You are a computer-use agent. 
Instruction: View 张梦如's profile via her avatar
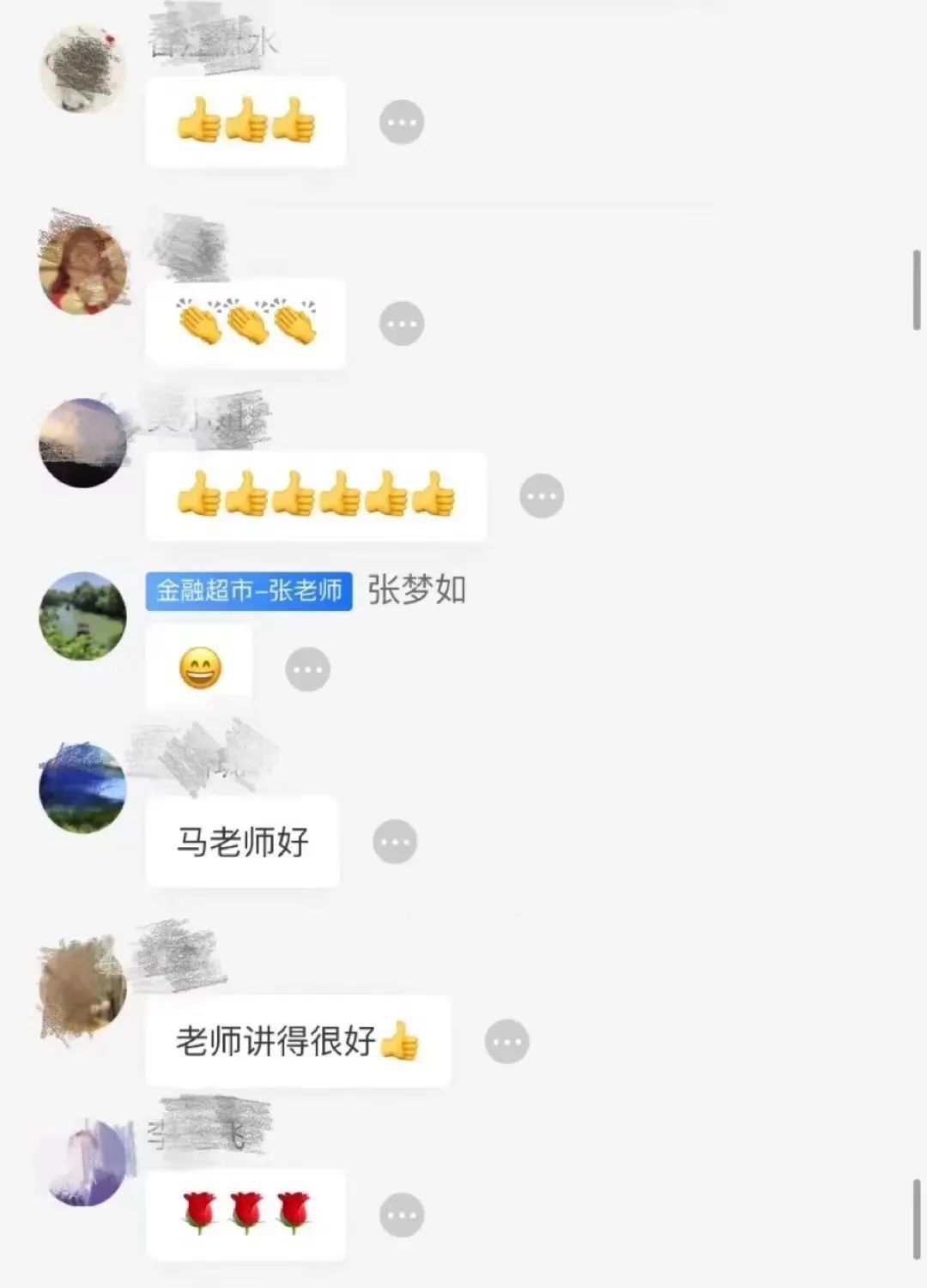point(83,616)
